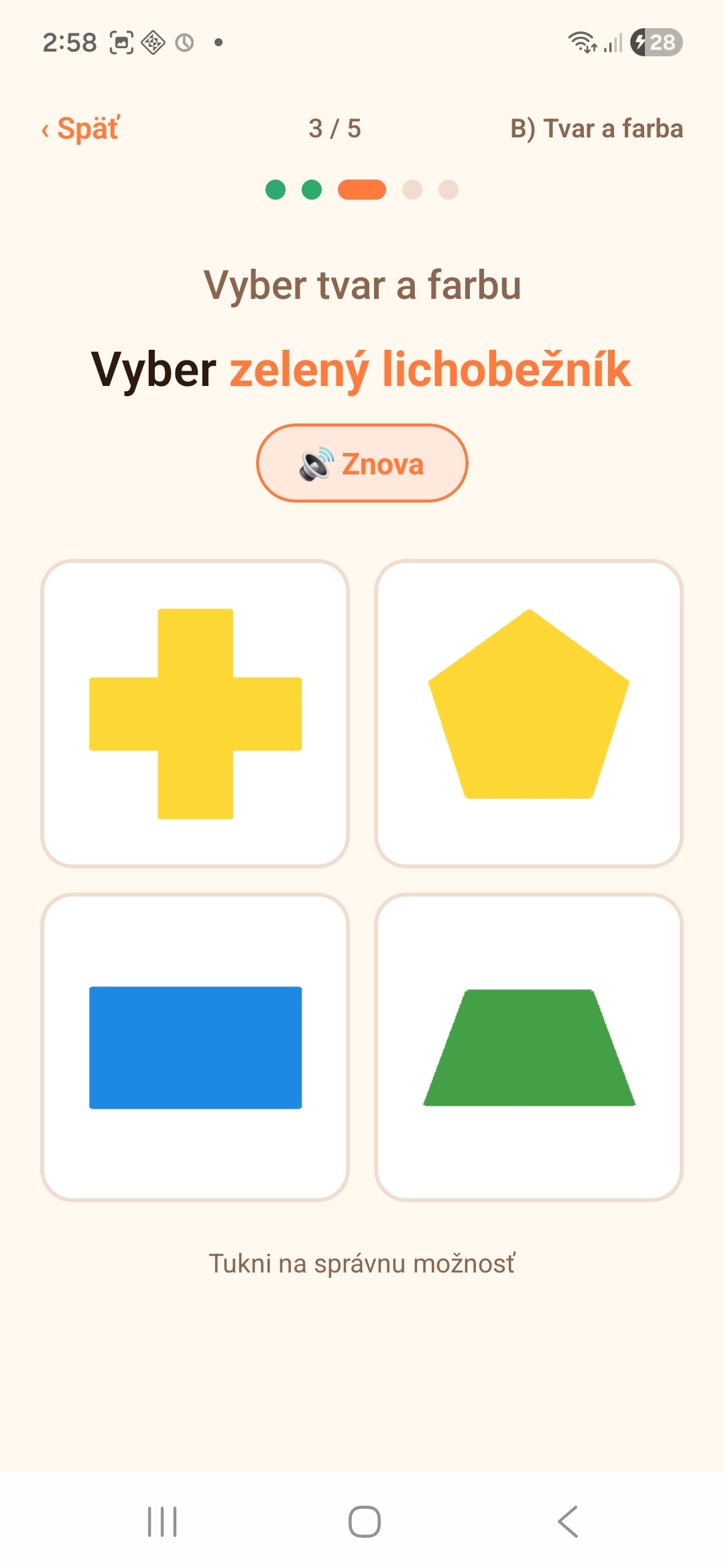Viewport: 724px width, 1568px height.
Task: Choose the yellow pentagon card
Action: coord(529,714)
